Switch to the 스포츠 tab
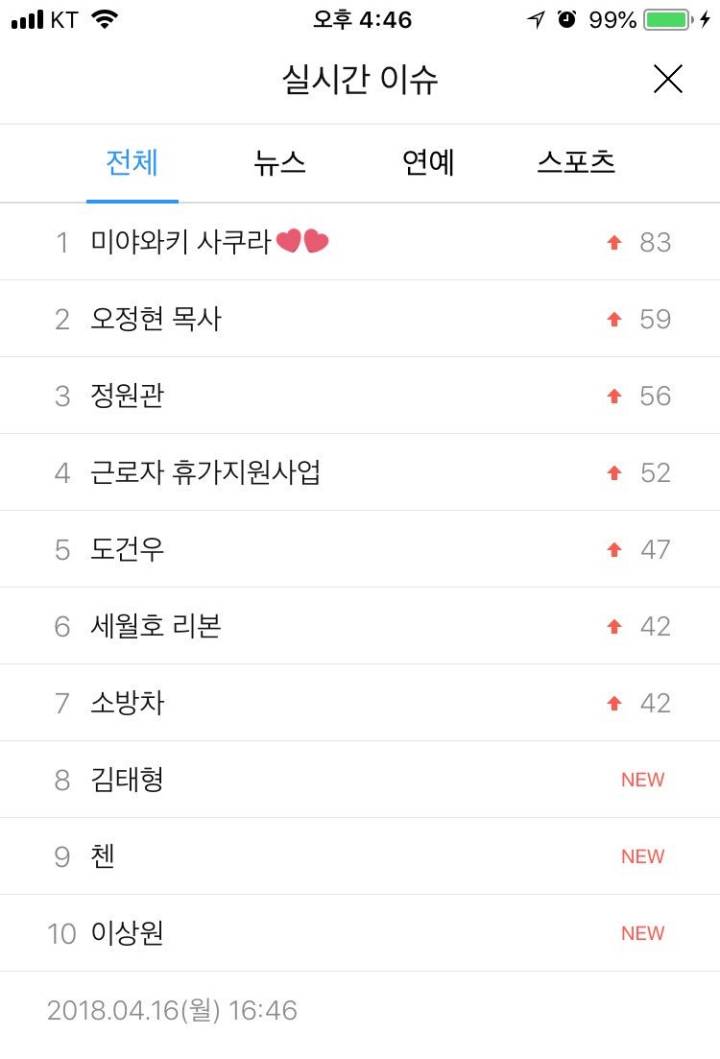 click(x=575, y=163)
